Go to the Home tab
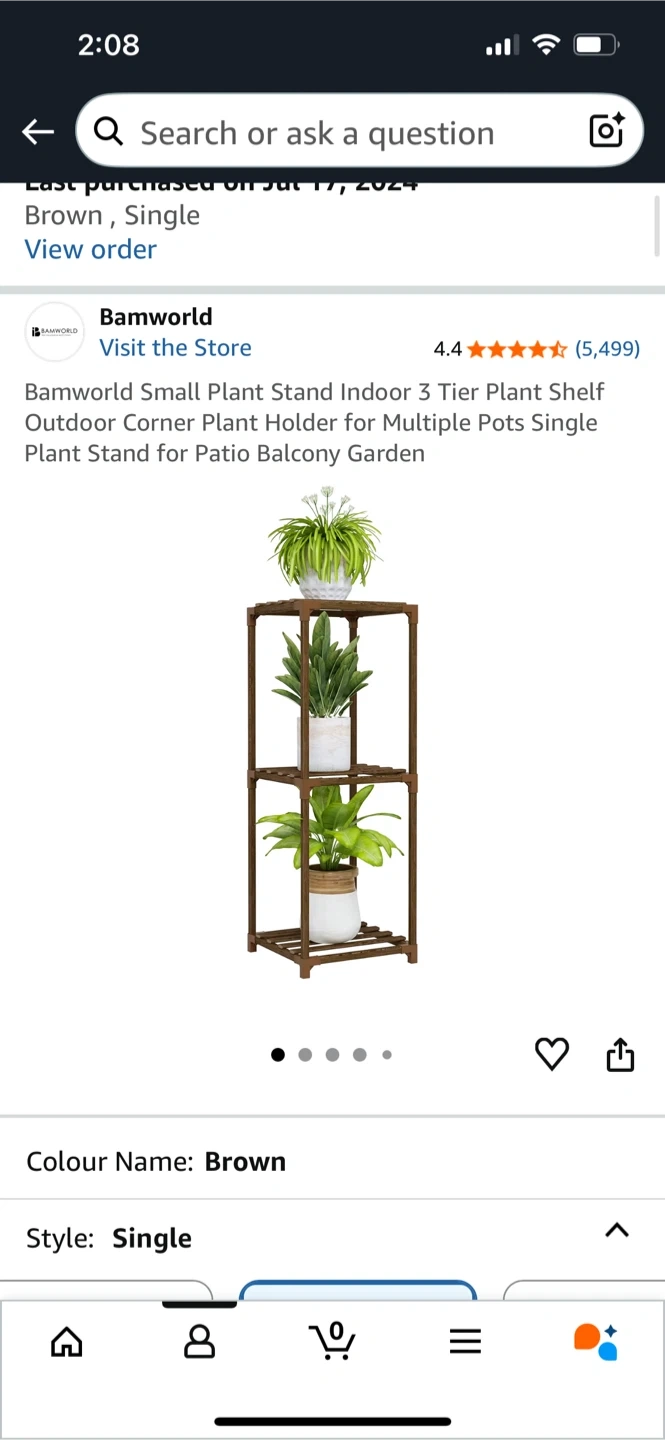 67,1341
